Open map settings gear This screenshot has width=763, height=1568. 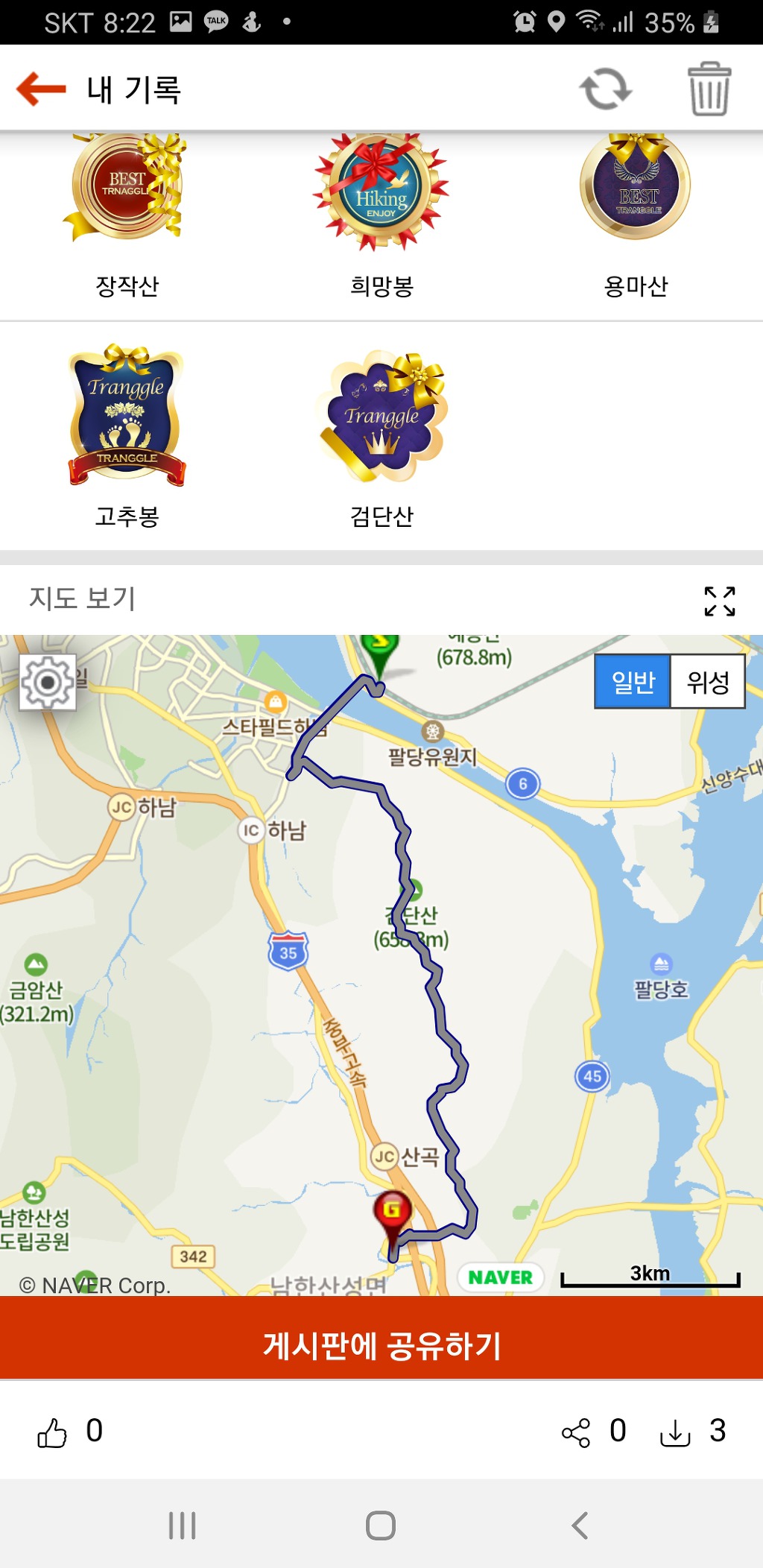(x=48, y=682)
